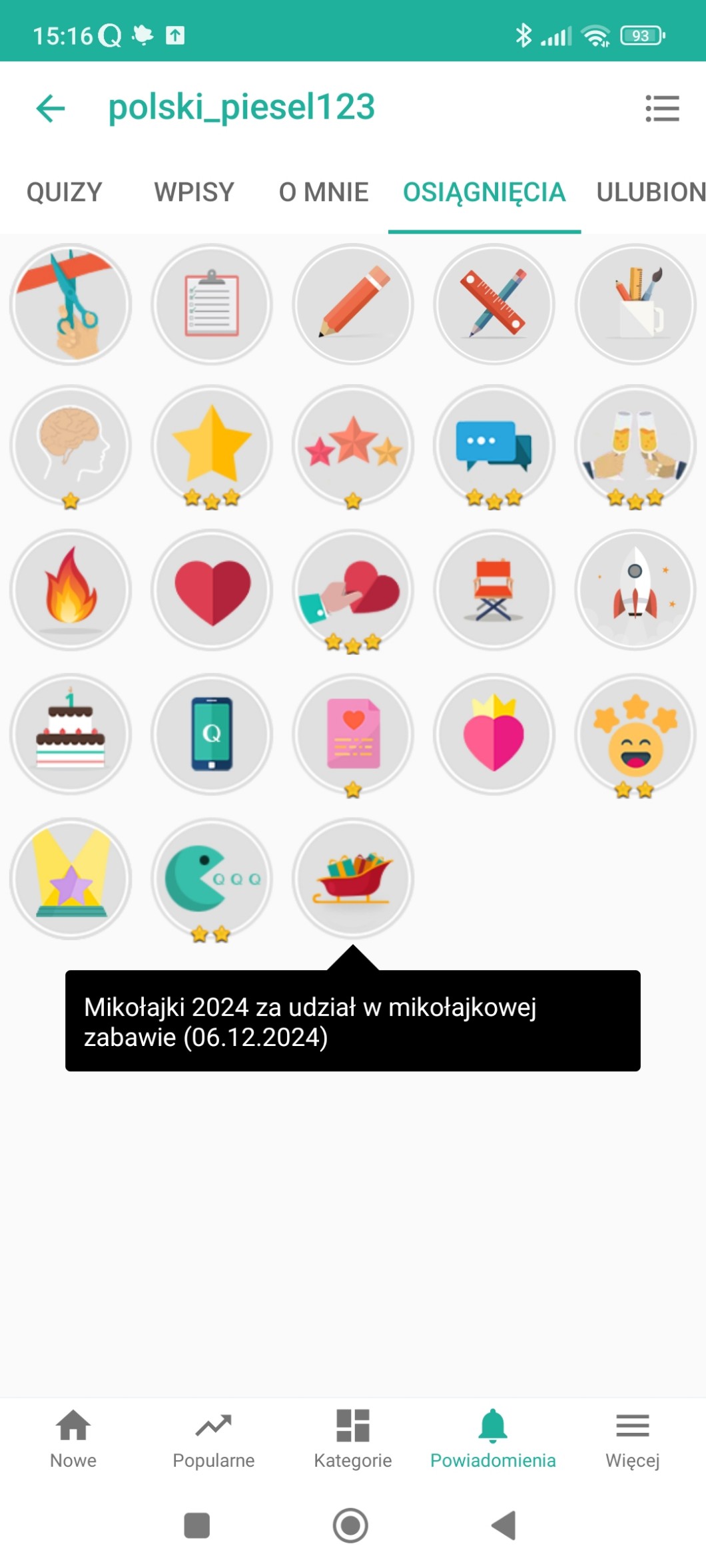The width and height of the screenshot is (706, 1568).
Task: Tap the scissors ribbon-cutting achievement badge
Action: (x=71, y=304)
